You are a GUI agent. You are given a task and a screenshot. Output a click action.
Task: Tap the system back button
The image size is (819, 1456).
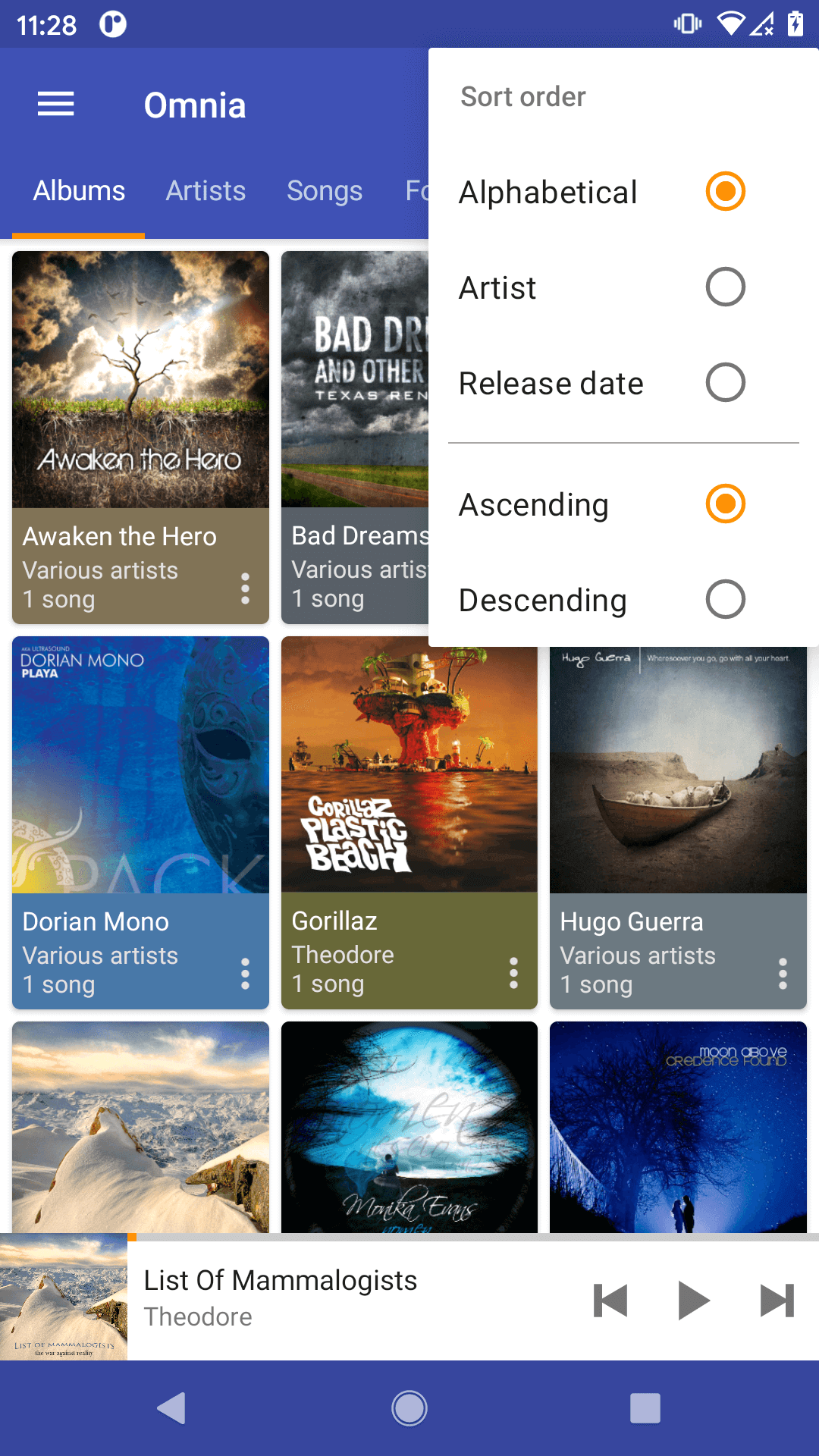[x=172, y=1408]
